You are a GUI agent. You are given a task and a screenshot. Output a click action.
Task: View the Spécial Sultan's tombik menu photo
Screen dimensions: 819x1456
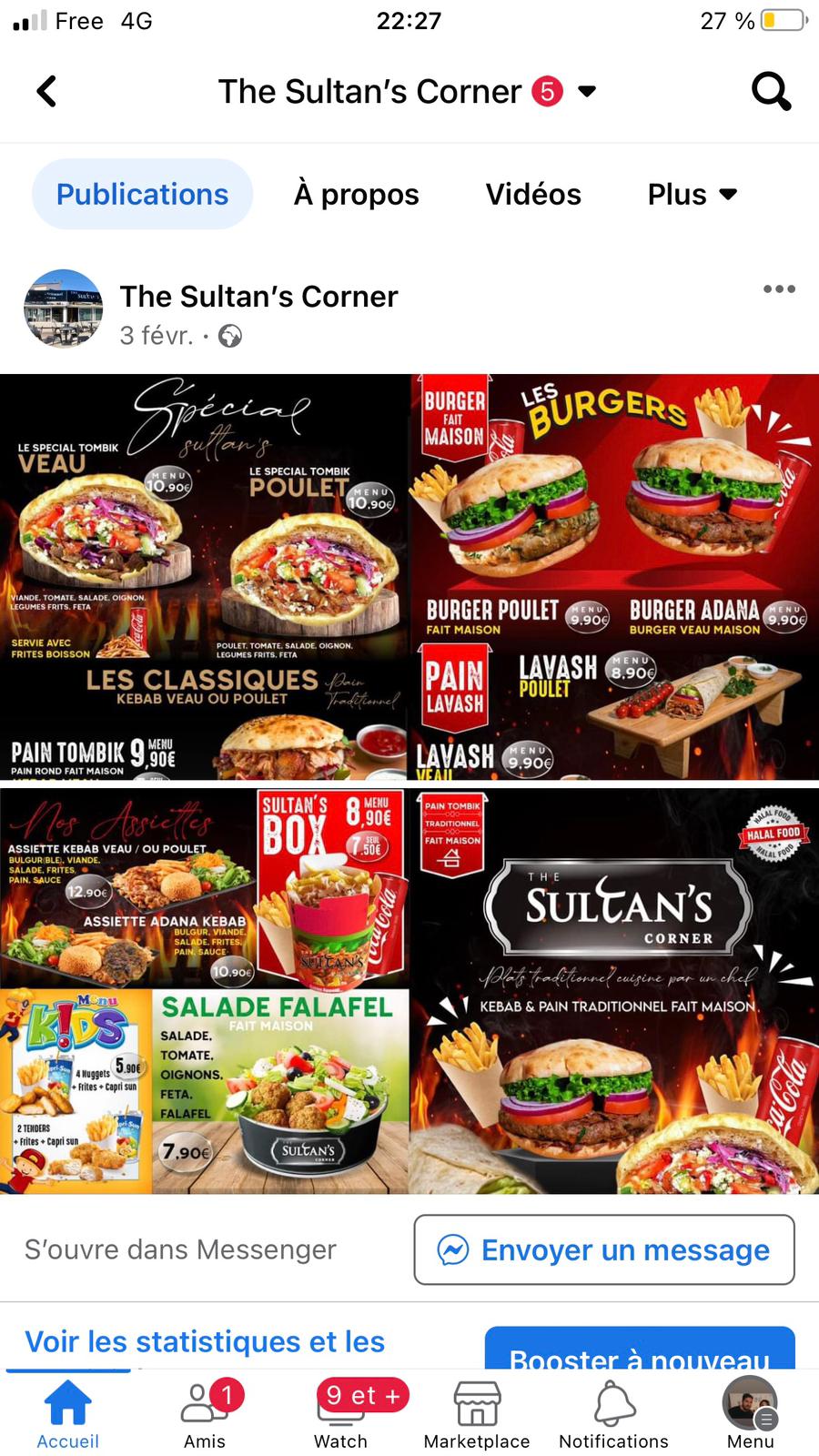pos(204,576)
